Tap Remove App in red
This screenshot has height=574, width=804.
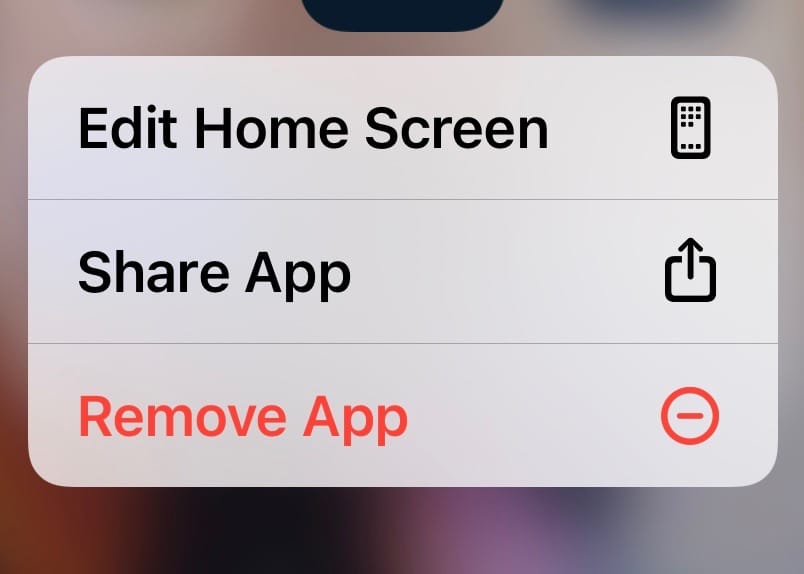tap(243, 415)
